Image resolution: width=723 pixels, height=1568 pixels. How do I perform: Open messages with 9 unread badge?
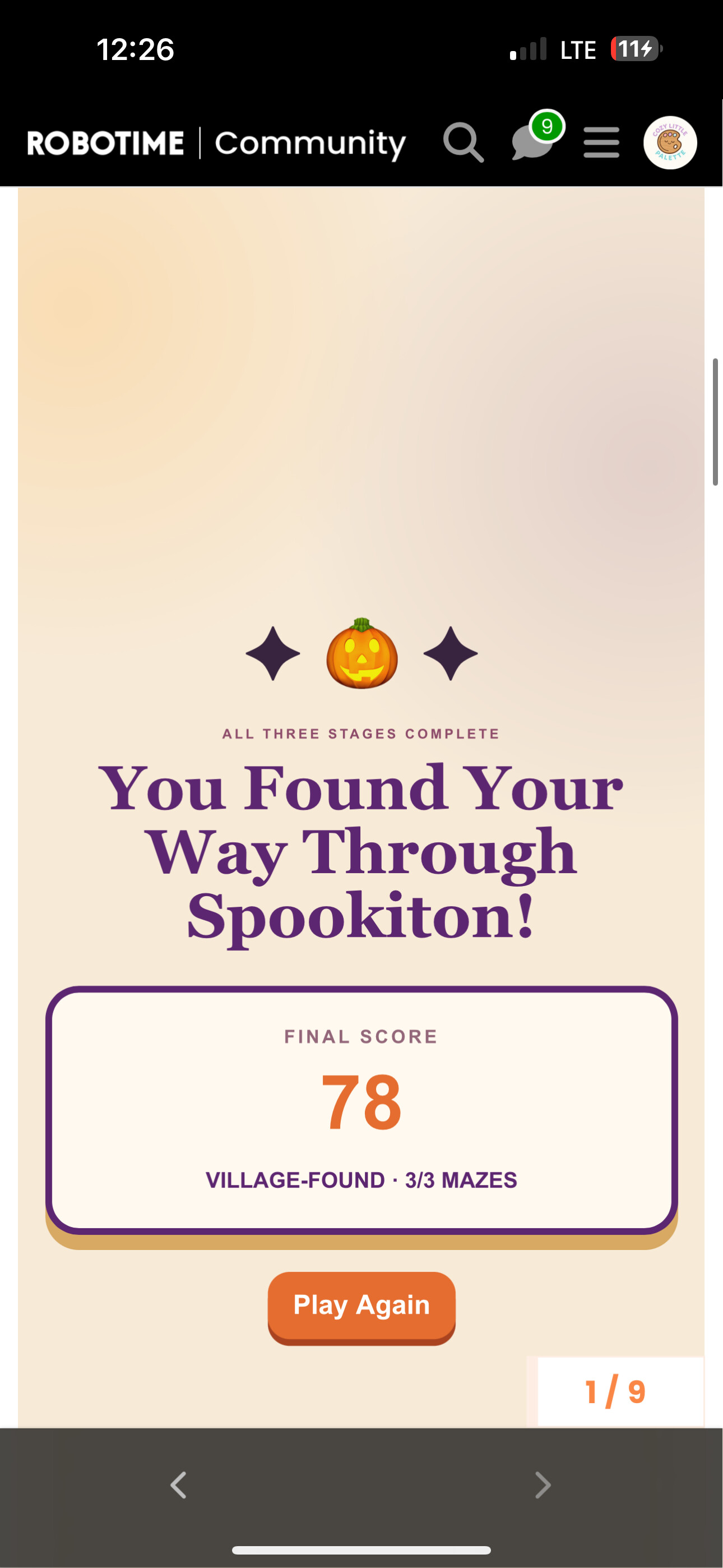point(536,137)
